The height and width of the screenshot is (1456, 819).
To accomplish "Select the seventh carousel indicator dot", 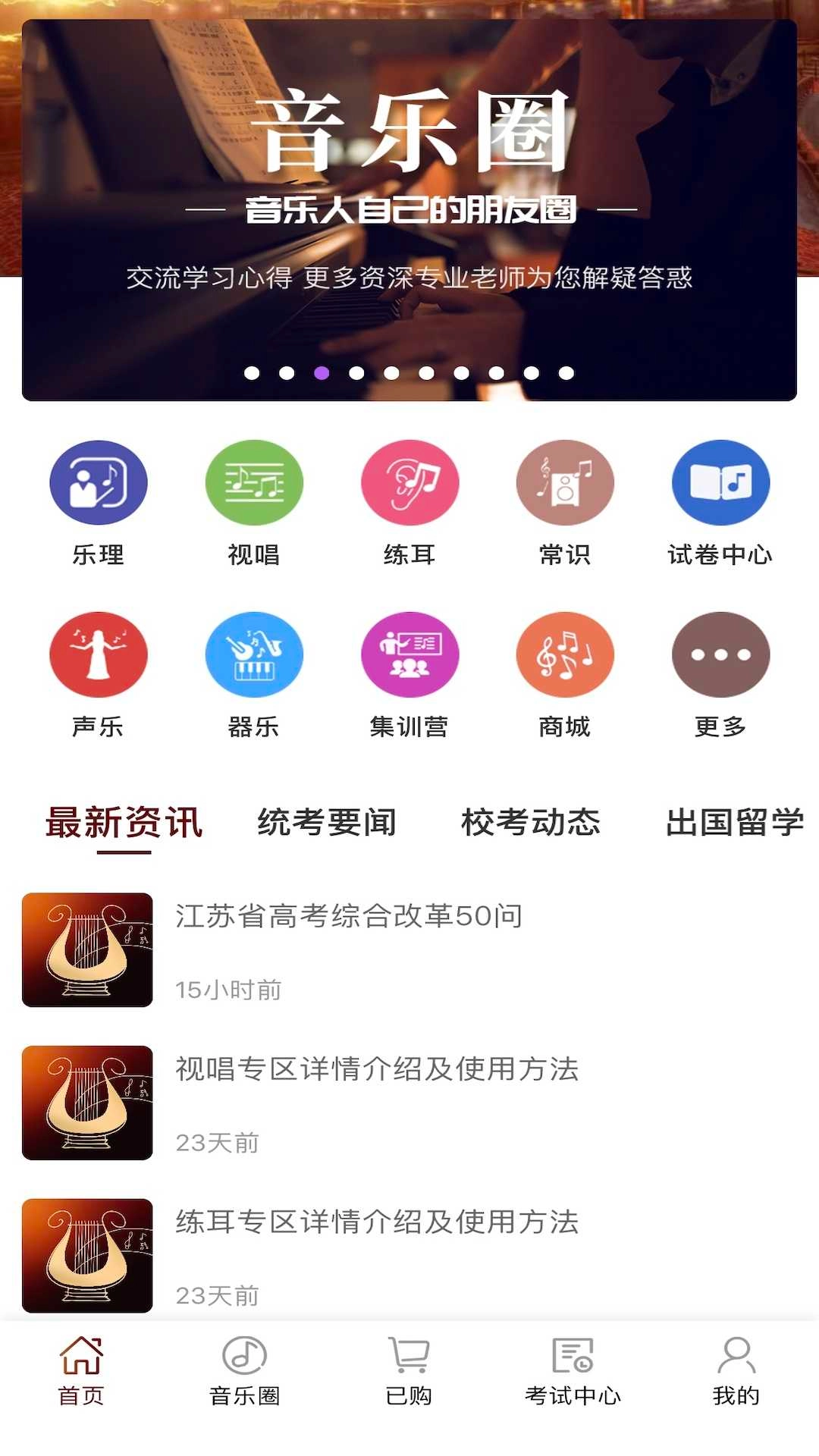I will [x=460, y=372].
